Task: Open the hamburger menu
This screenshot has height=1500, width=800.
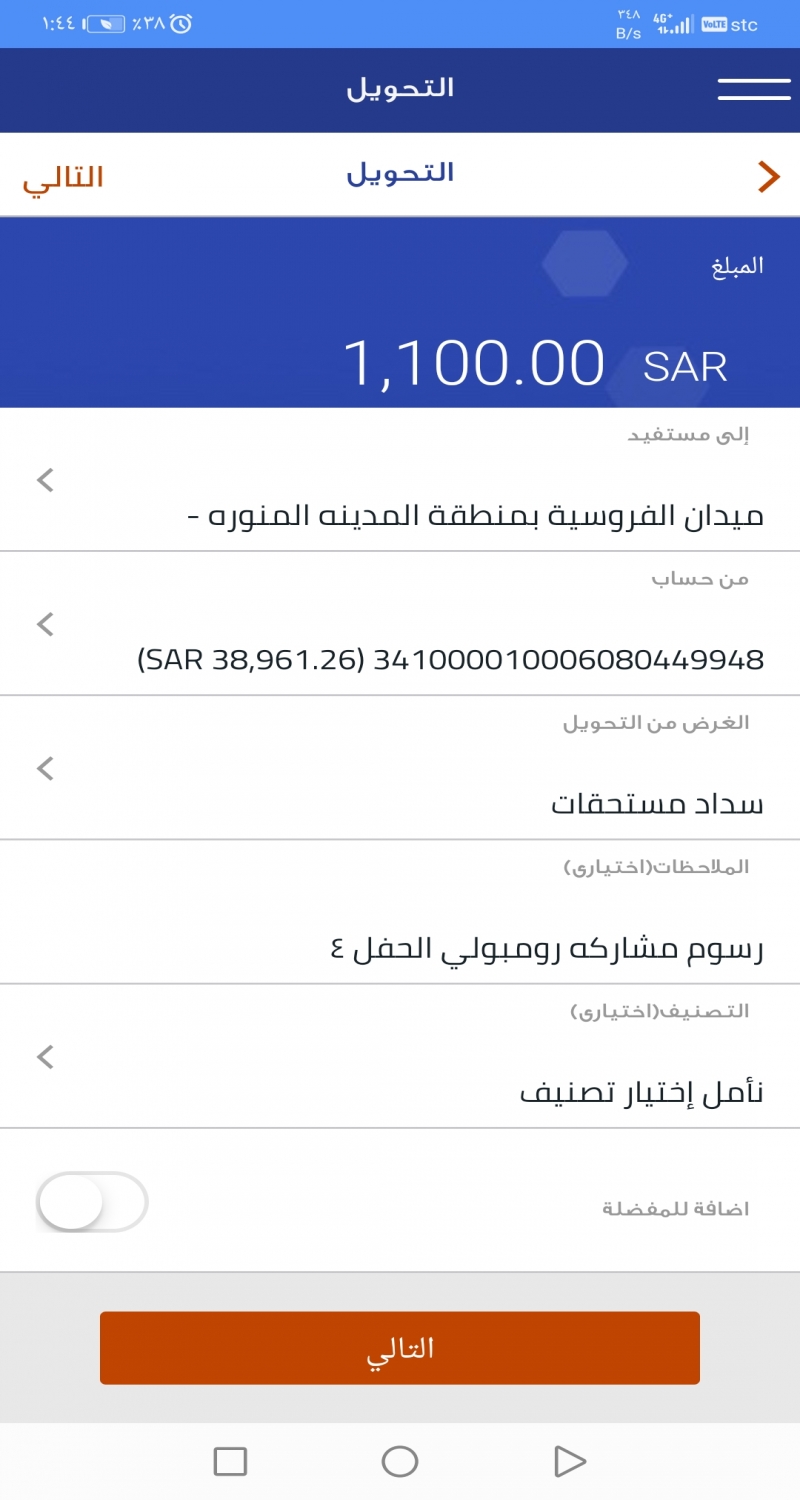Action: point(754,88)
